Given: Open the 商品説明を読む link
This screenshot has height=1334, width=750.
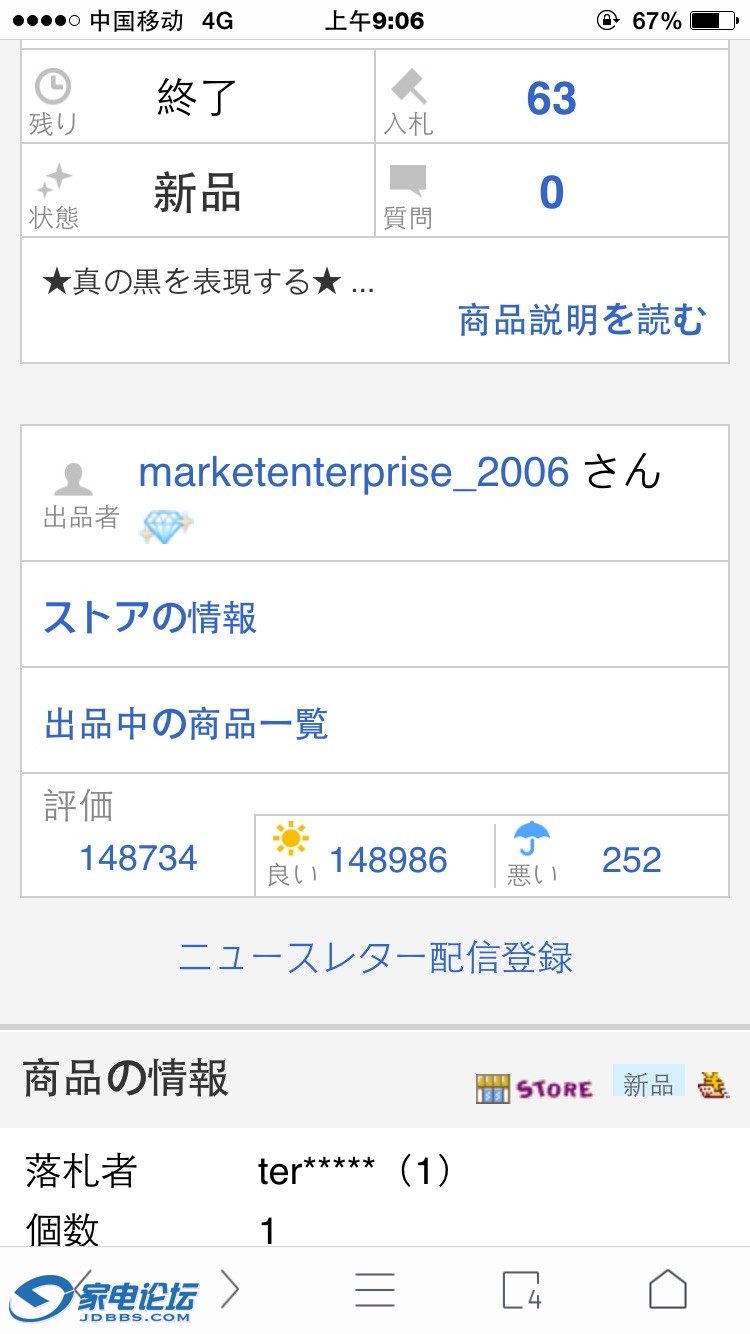Looking at the screenshot, I should 582,320.
